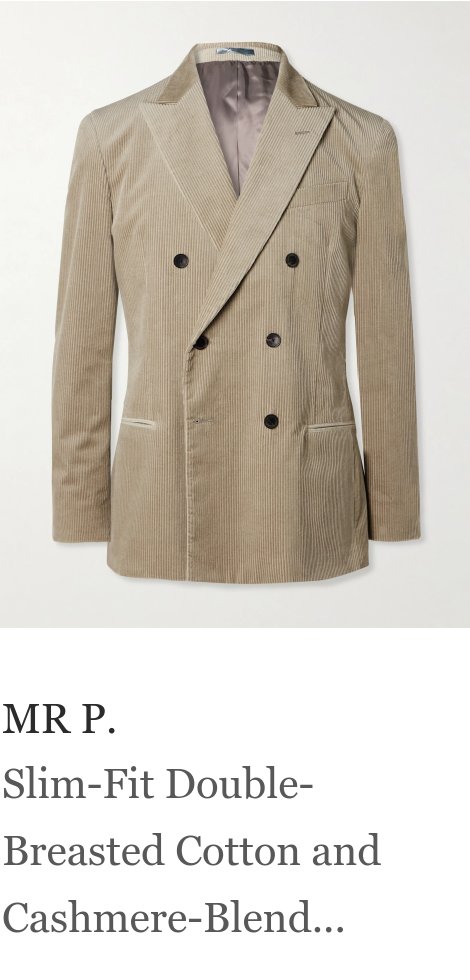Viewport: 470px width, 980px height.
Task: Open the MR P. double-breasted blazer product
Action: pos(235,314)
